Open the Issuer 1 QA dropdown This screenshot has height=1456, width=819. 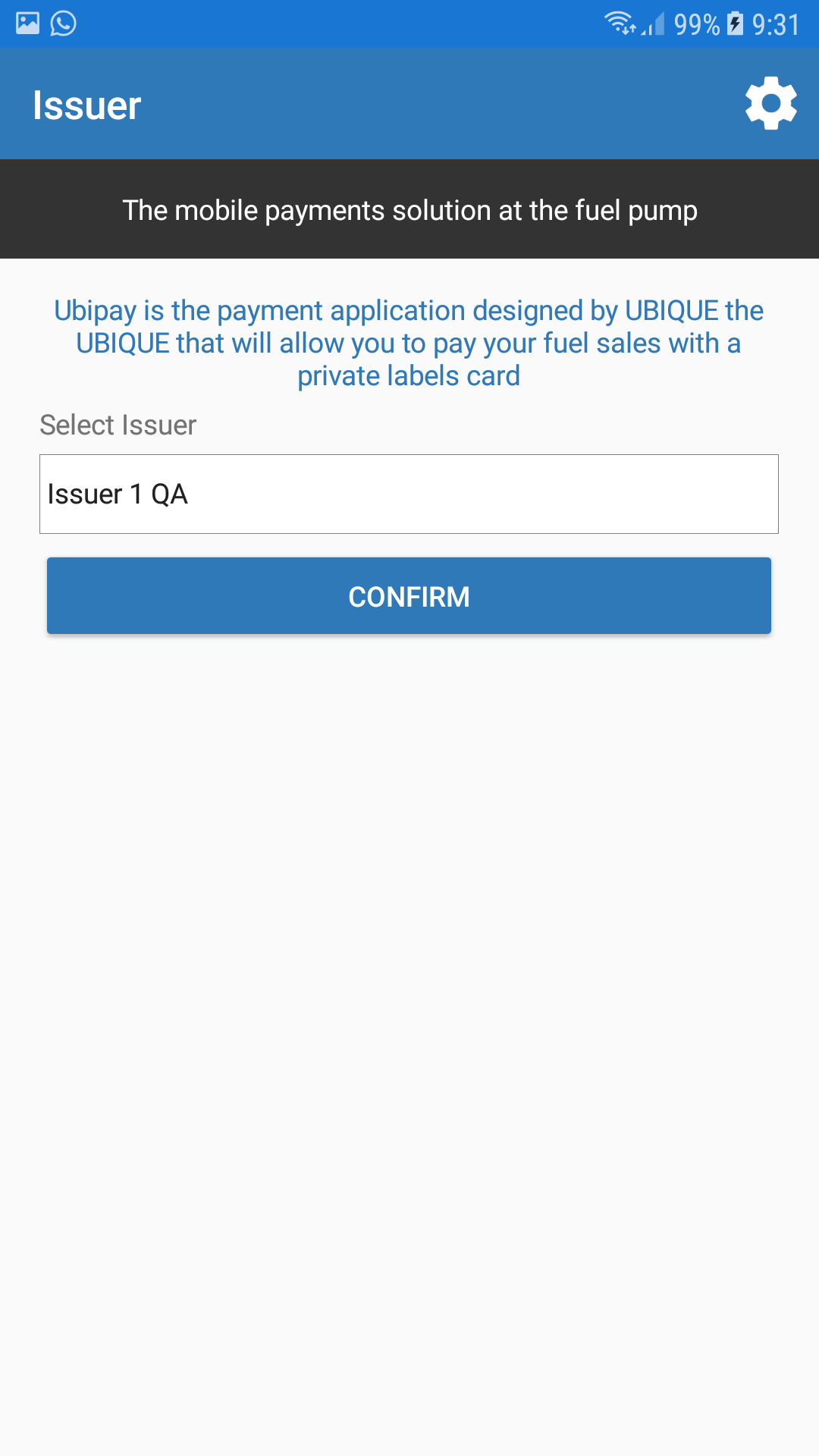click(409, 494)
